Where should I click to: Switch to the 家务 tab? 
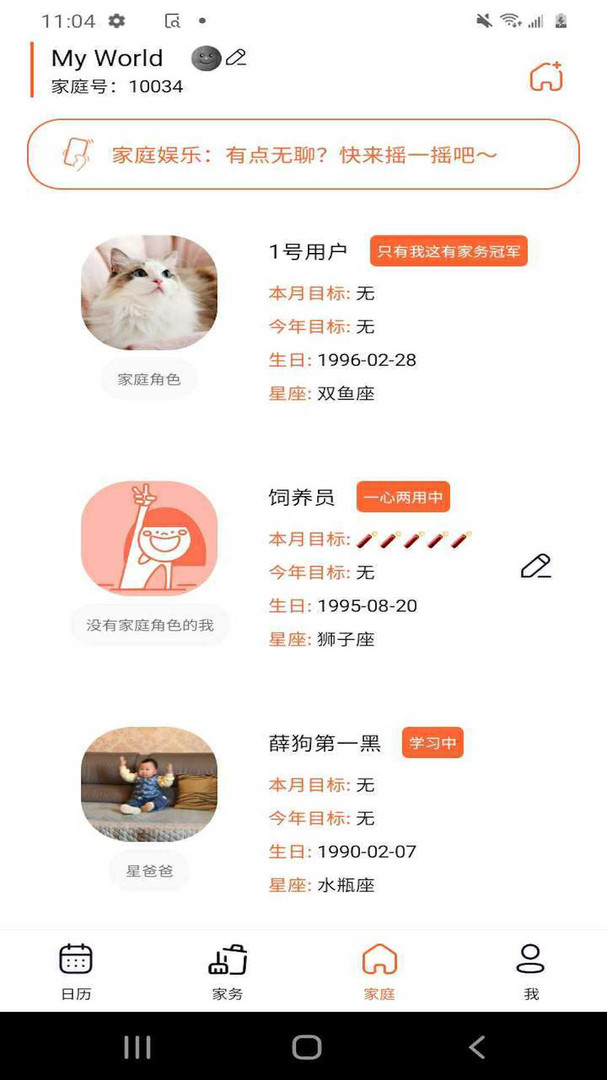[x=228, y=971]
